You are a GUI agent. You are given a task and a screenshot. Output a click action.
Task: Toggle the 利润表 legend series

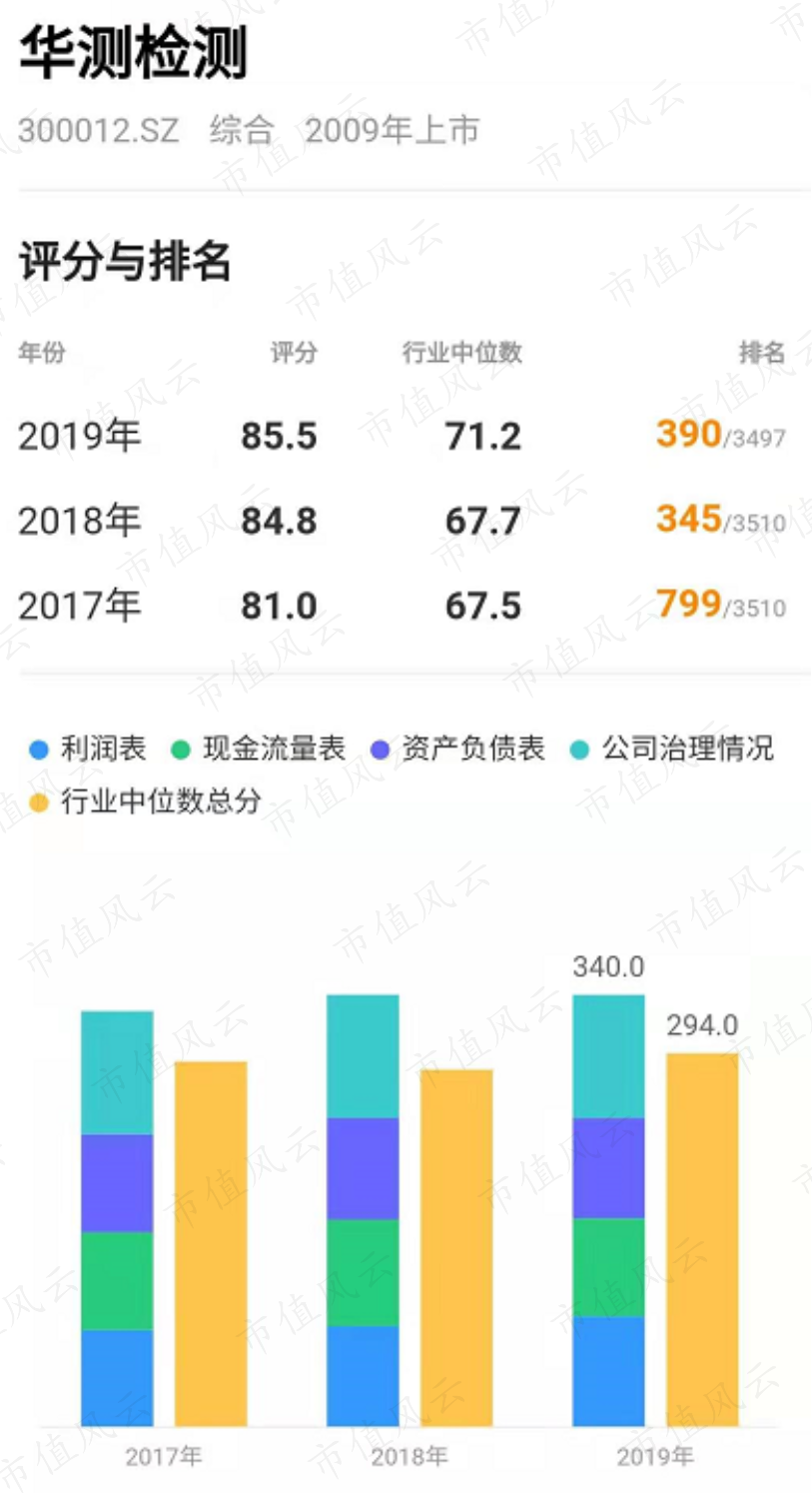(89, 748)
